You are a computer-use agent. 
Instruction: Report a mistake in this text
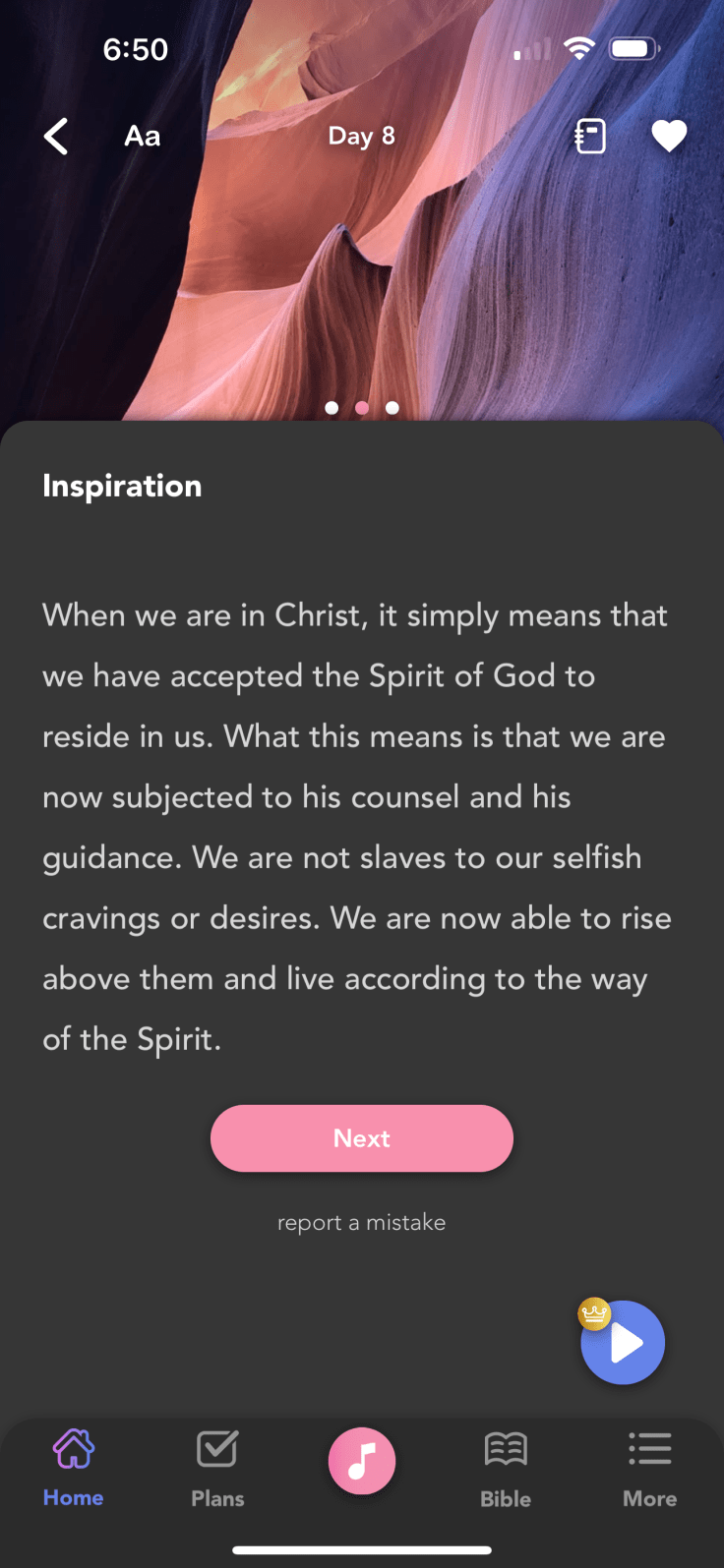(361, 1222)
